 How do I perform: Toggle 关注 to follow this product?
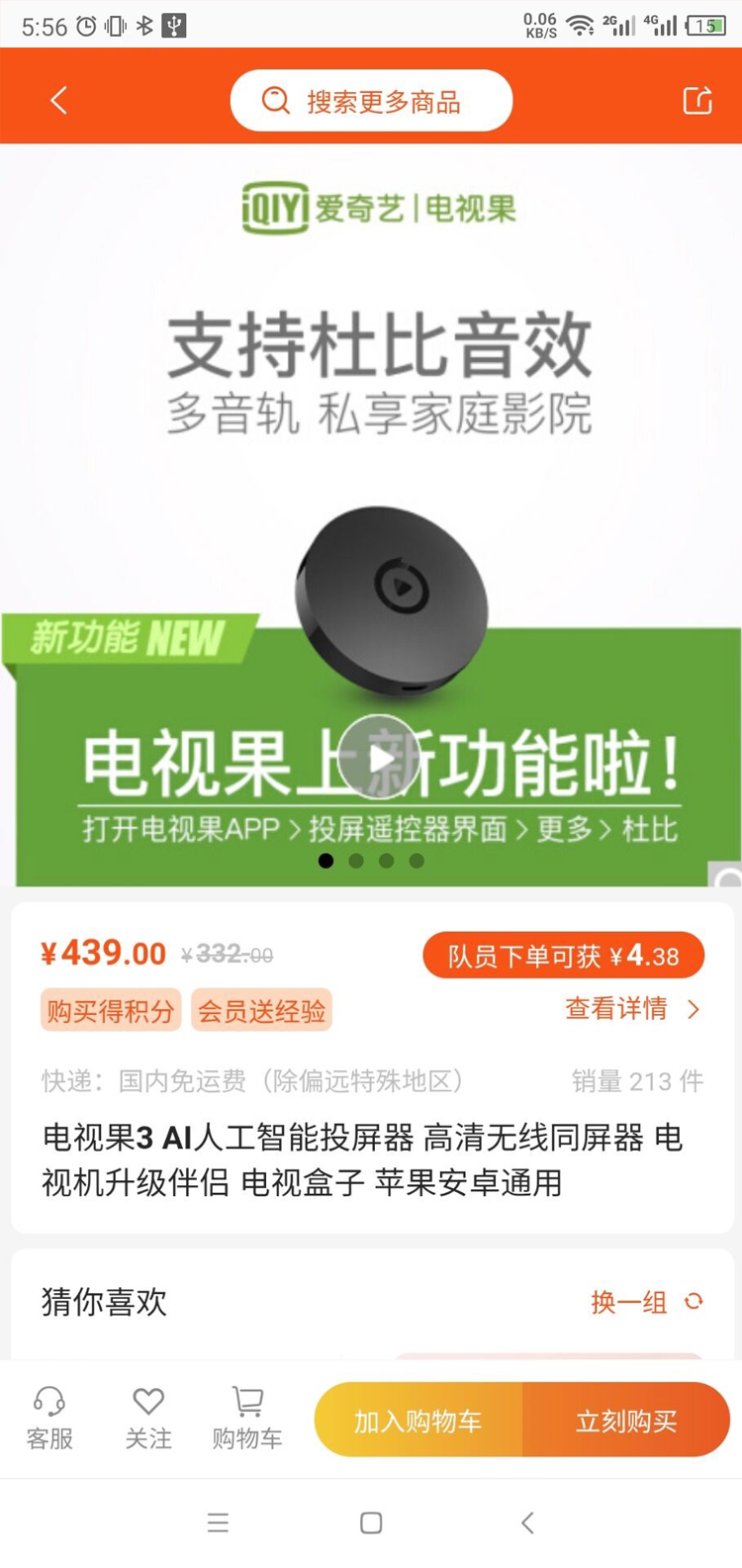(147, 1420)
